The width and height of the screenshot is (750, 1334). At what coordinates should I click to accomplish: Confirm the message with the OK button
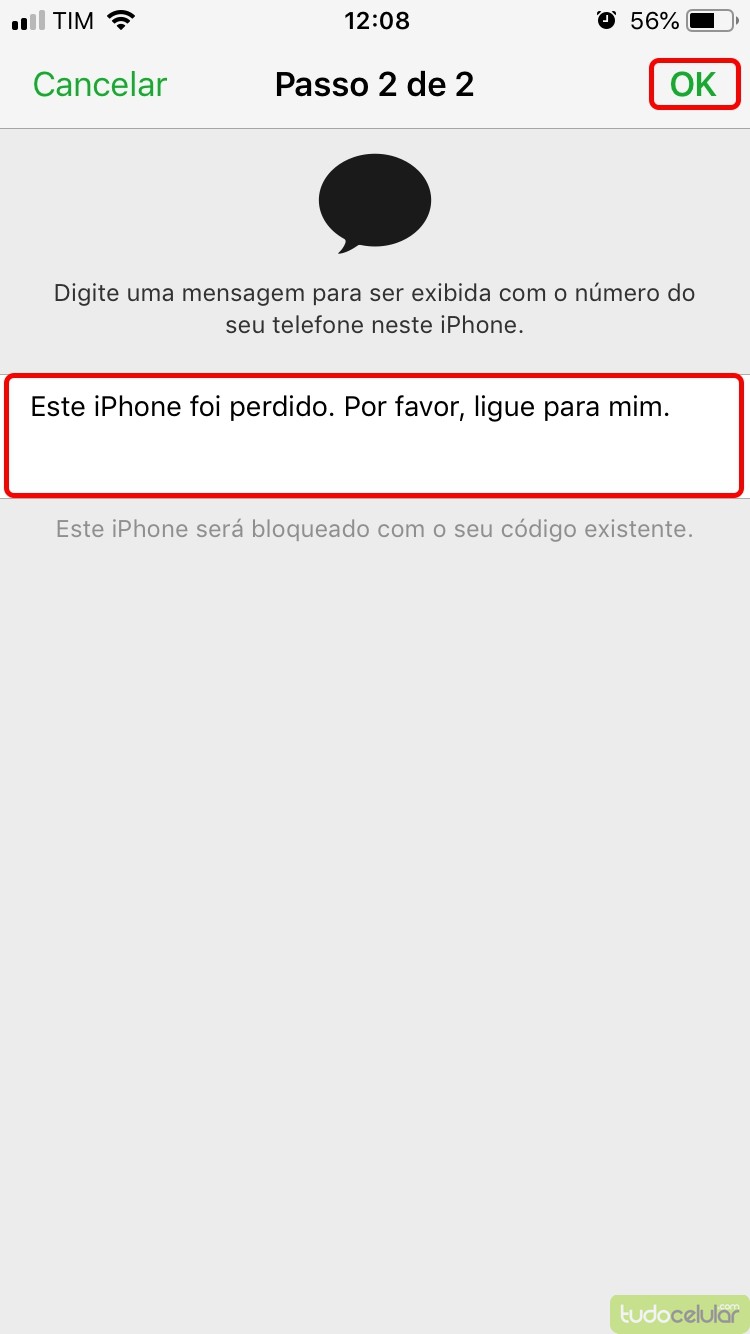(693, 85)
